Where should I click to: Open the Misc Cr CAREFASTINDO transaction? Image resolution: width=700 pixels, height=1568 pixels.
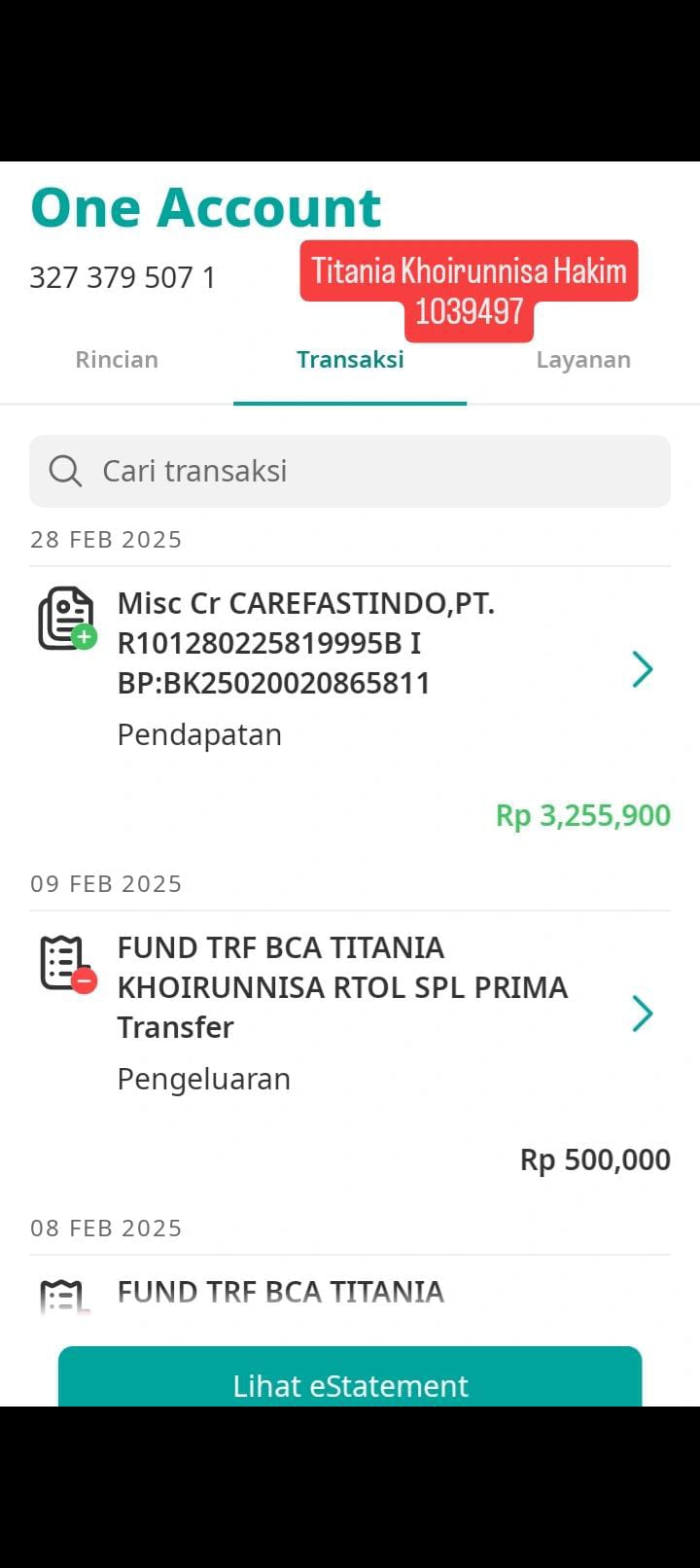(x=350, y=708)
